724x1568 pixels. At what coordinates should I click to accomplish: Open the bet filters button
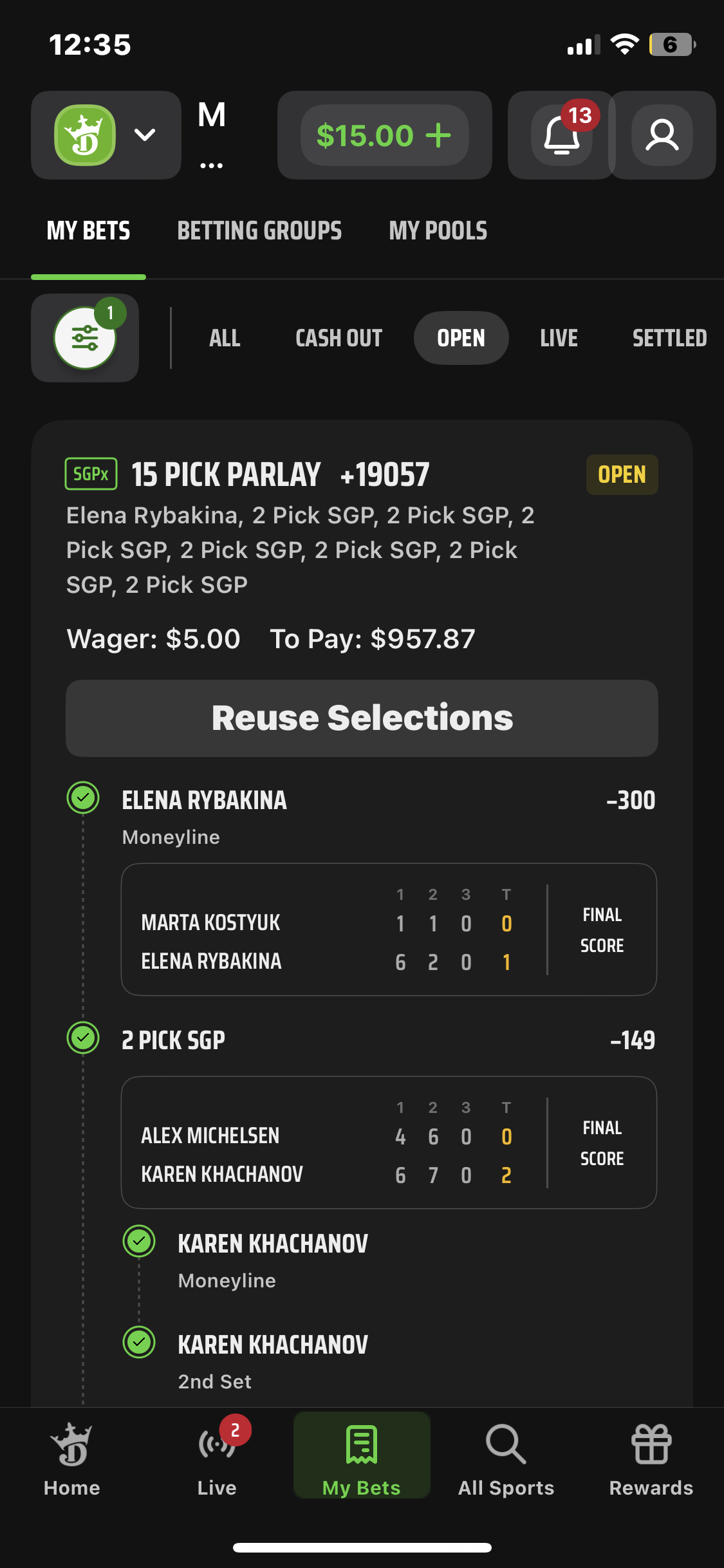point(85,338)
